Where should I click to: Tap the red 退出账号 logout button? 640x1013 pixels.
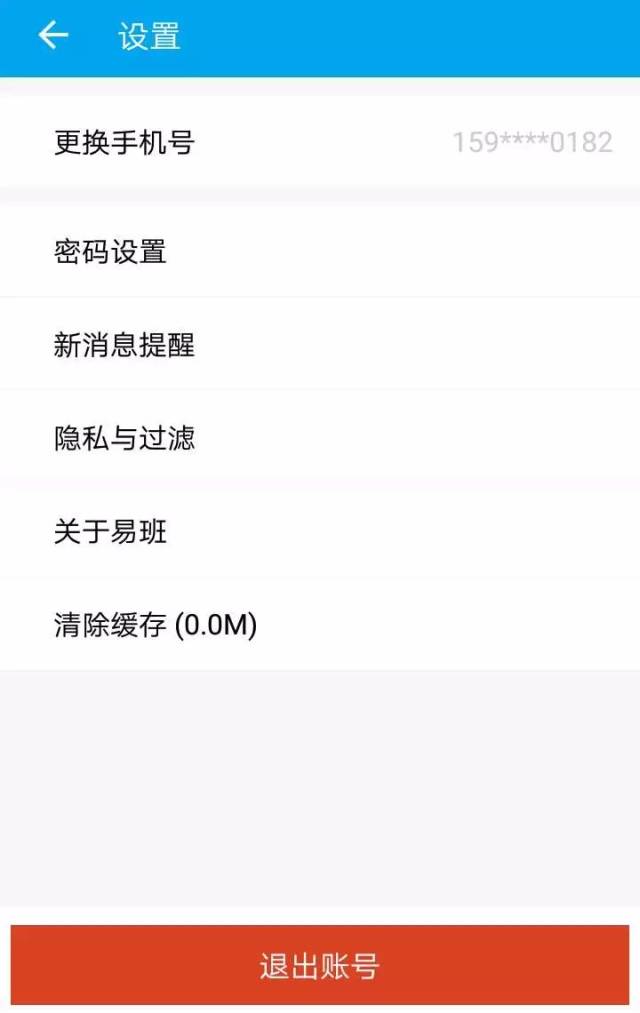pyautogui.click(x=320, y=966)
